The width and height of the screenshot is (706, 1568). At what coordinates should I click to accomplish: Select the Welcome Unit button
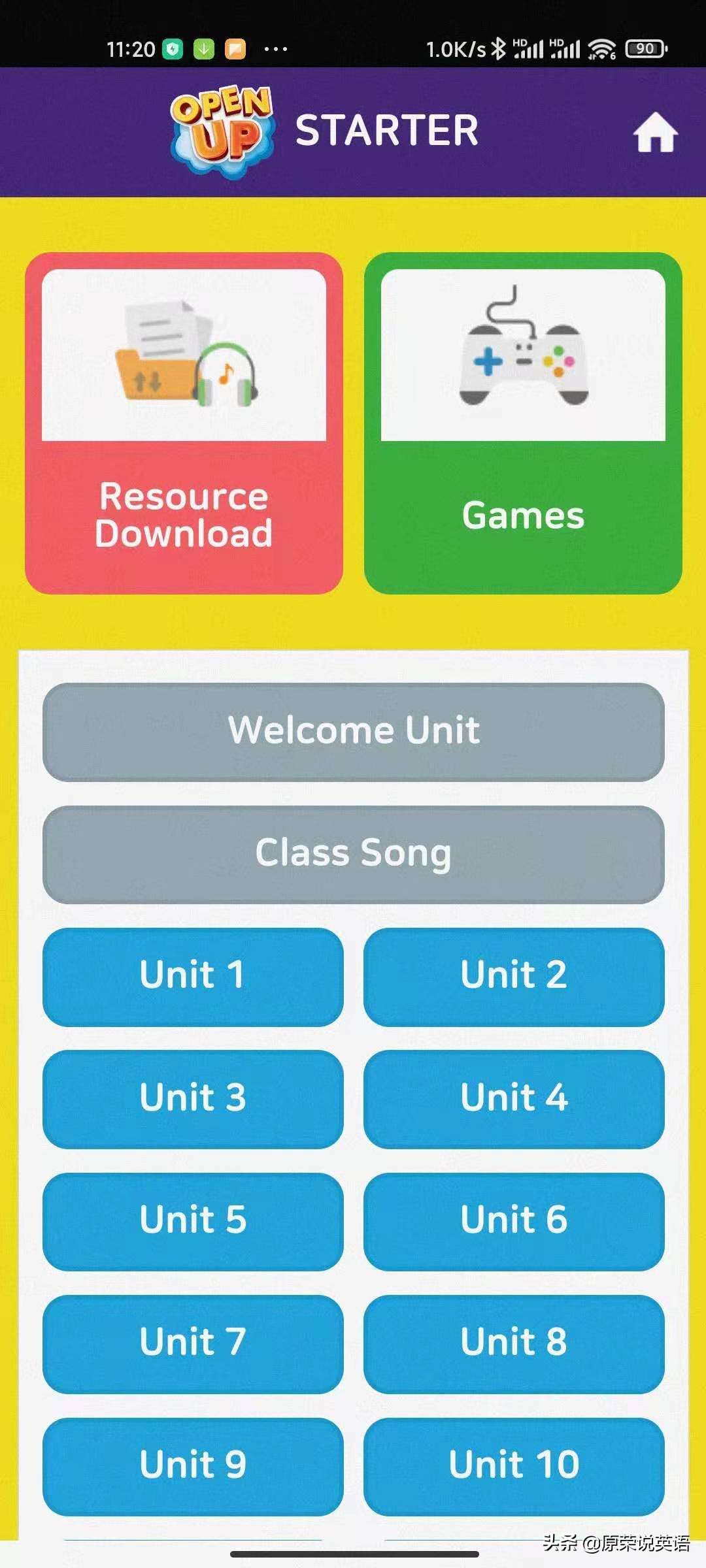pos(354,732)
